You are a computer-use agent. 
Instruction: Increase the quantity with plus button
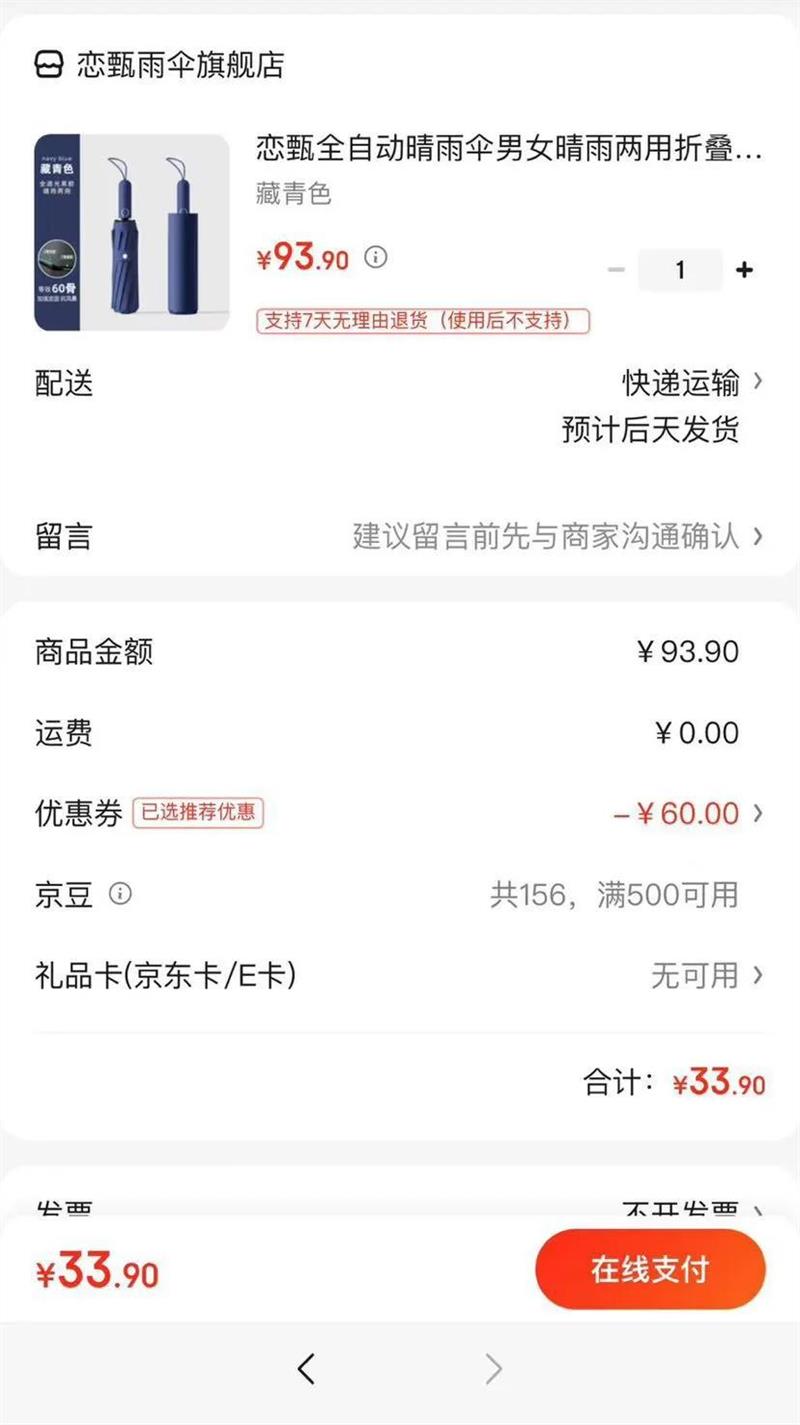click(x=744, y=270)
